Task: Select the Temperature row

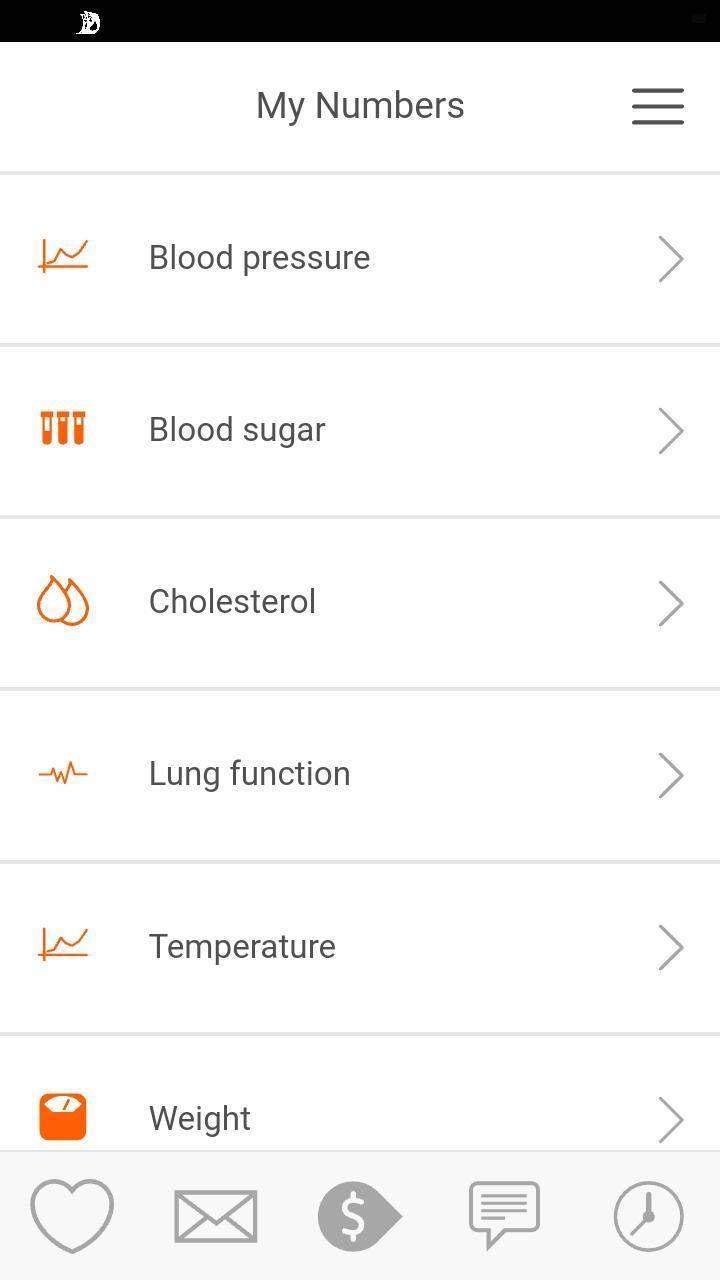Action: coord(241,945)
